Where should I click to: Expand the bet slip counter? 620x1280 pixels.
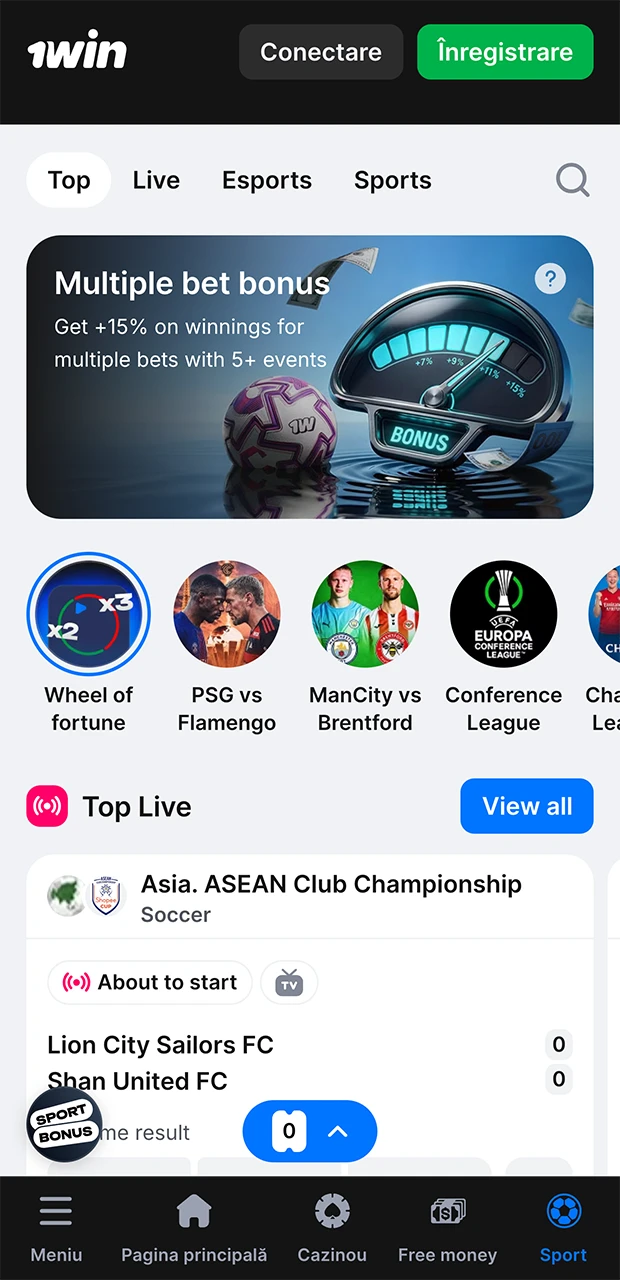[310, 1131]
